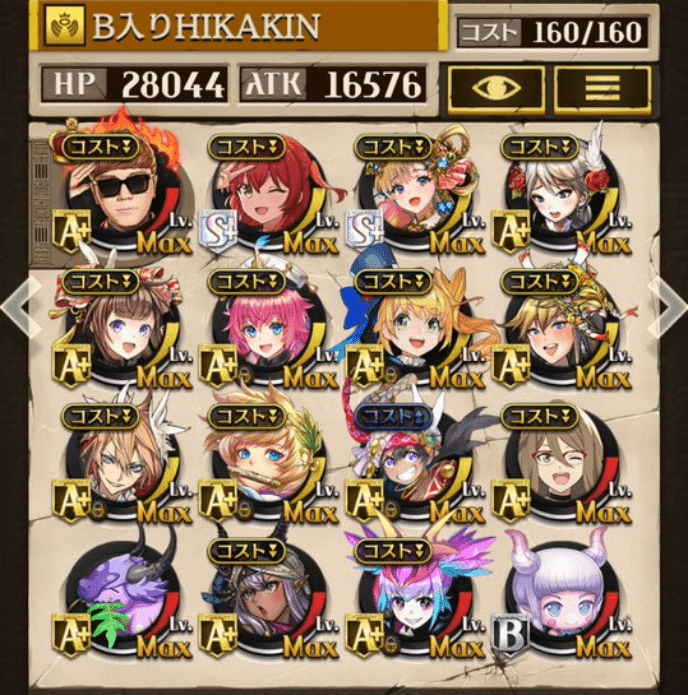Open the list menu button

(603, 88)
